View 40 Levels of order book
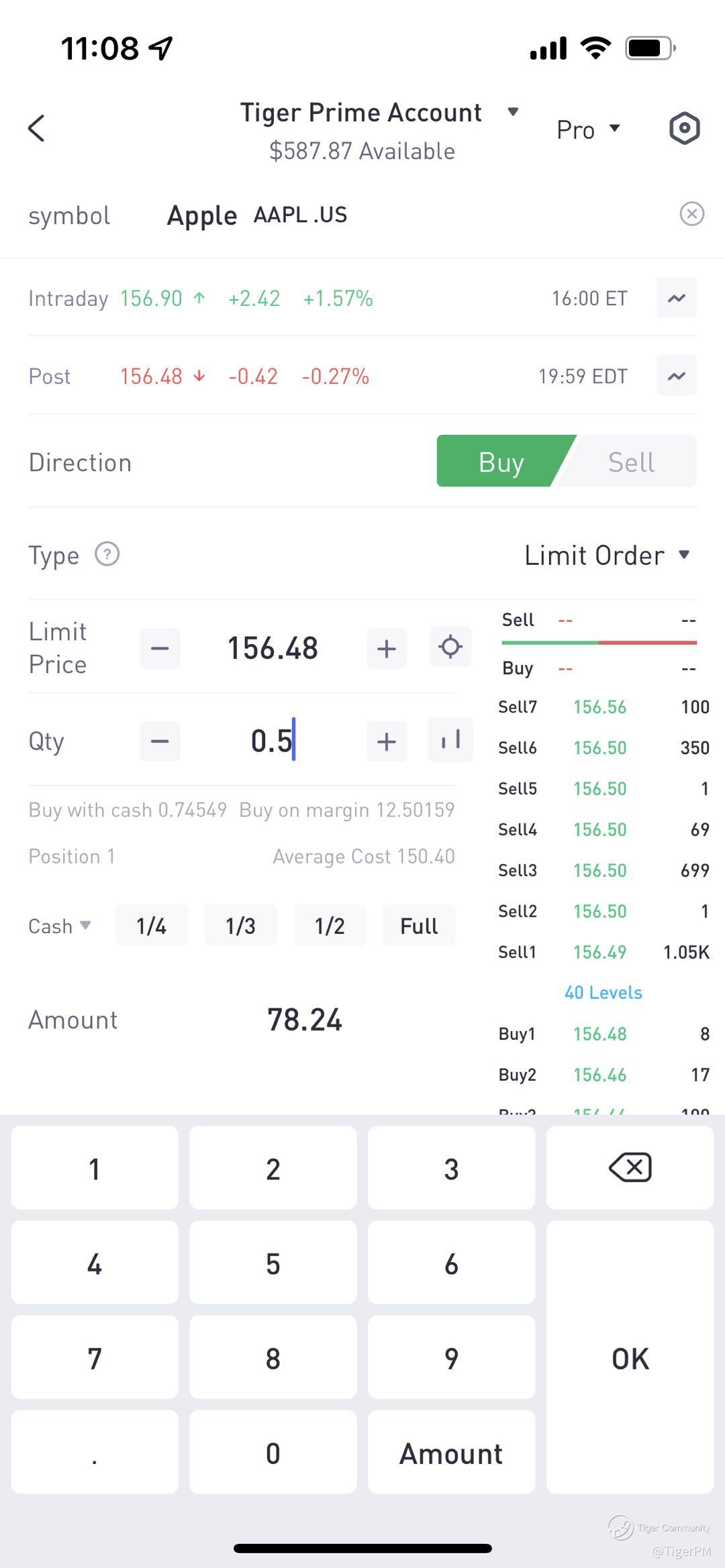The height and width of the screenshot is (1568, 725). click(x=603, y=992)
